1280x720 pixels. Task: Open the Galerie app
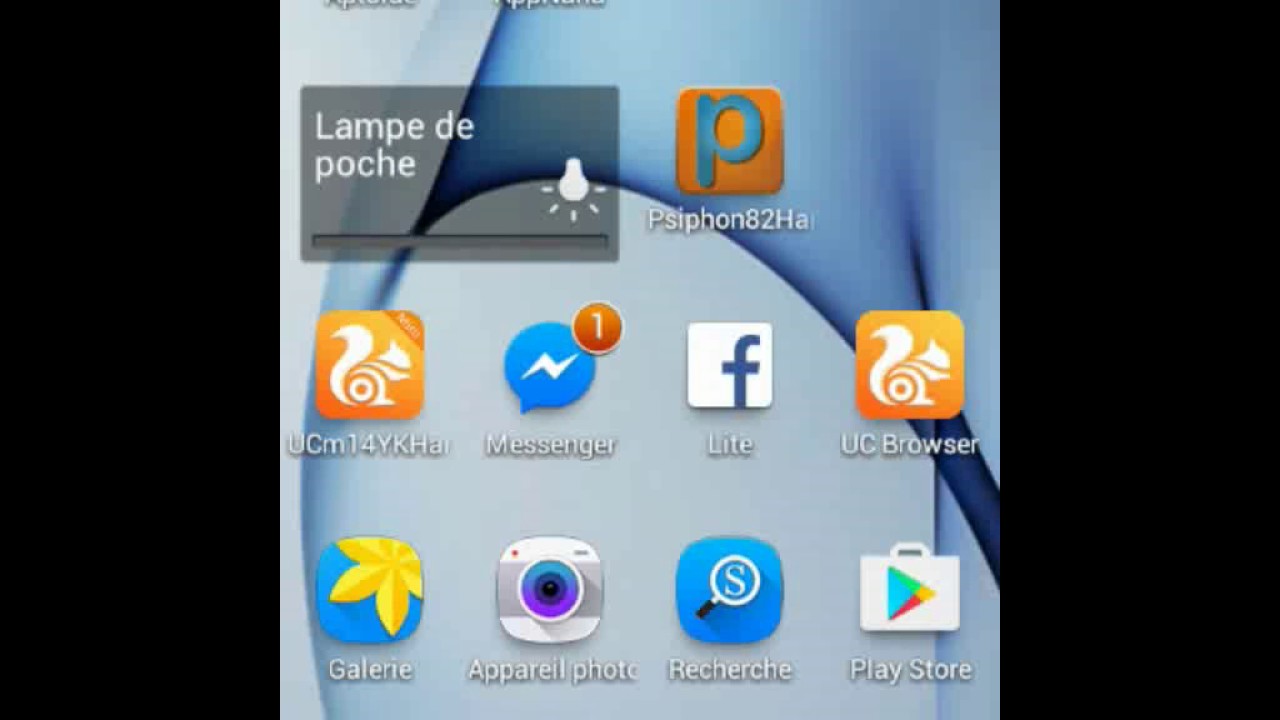[x=369, y=590]
